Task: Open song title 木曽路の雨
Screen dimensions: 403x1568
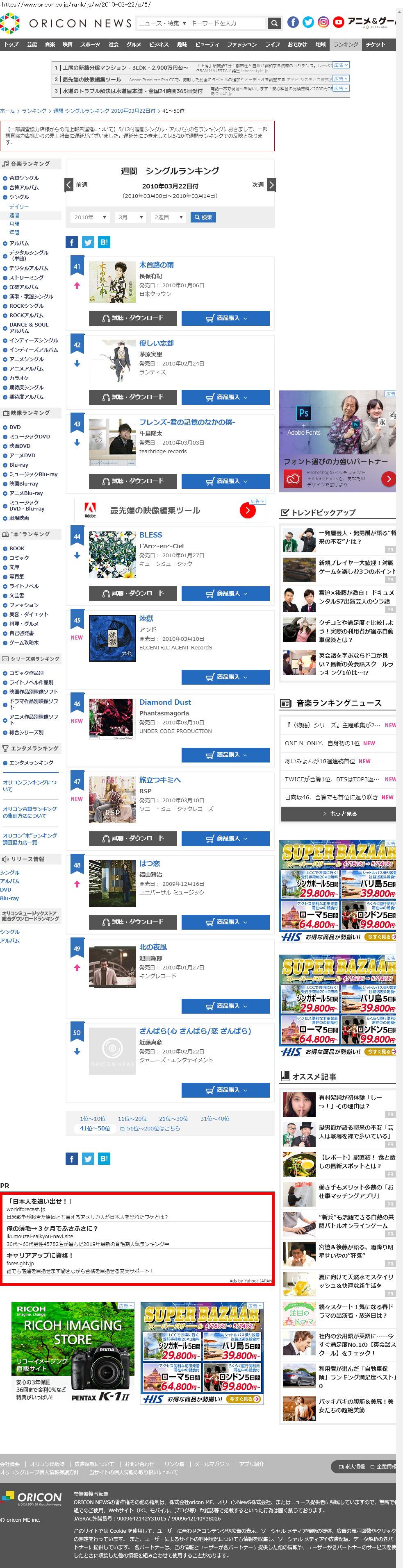Action: [157, 265]
